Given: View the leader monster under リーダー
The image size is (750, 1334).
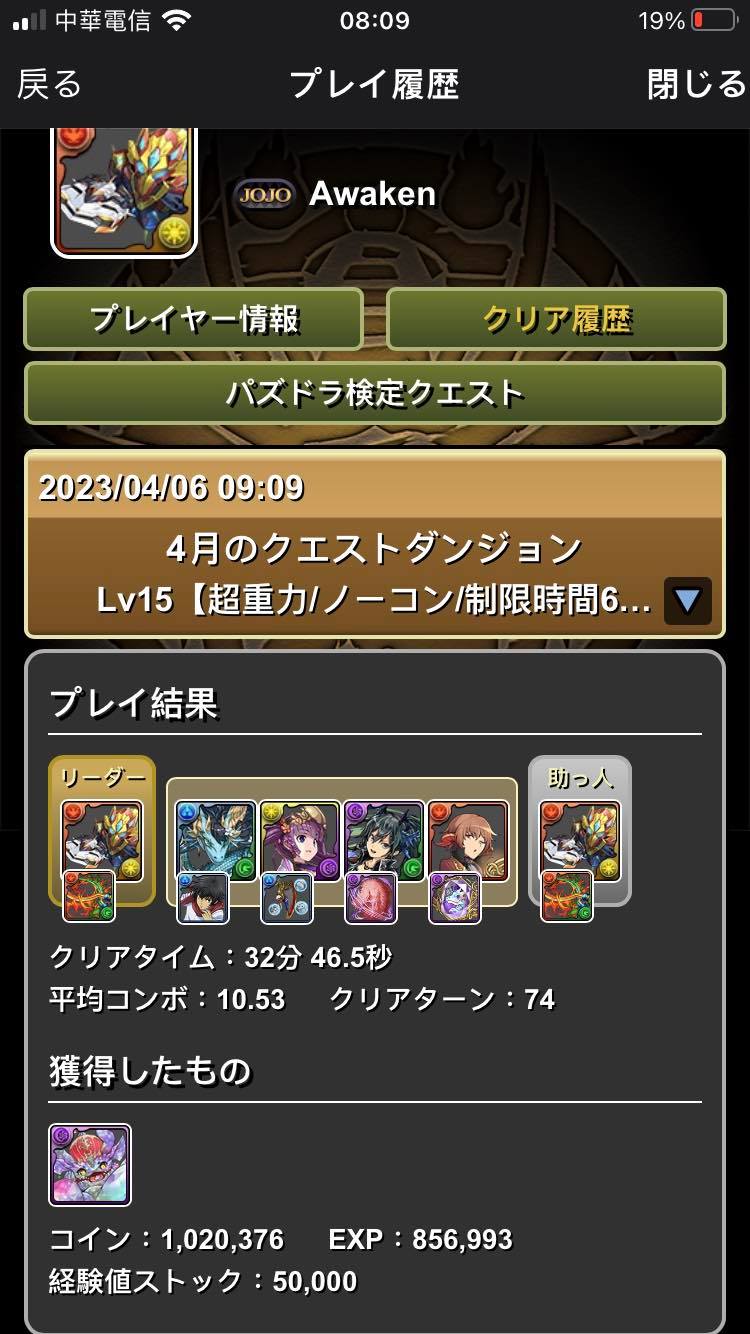Looking at the screenshot, I should (x=102, y=840).
